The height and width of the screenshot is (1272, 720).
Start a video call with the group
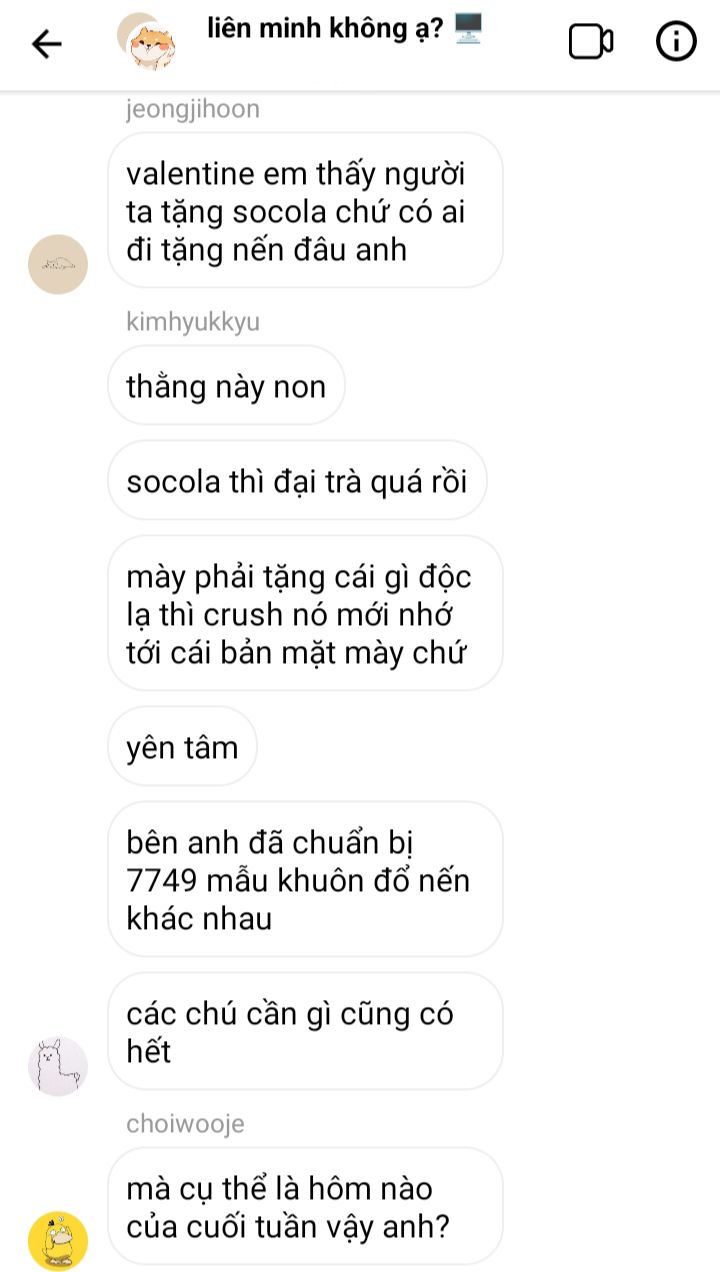pos(590,42)
